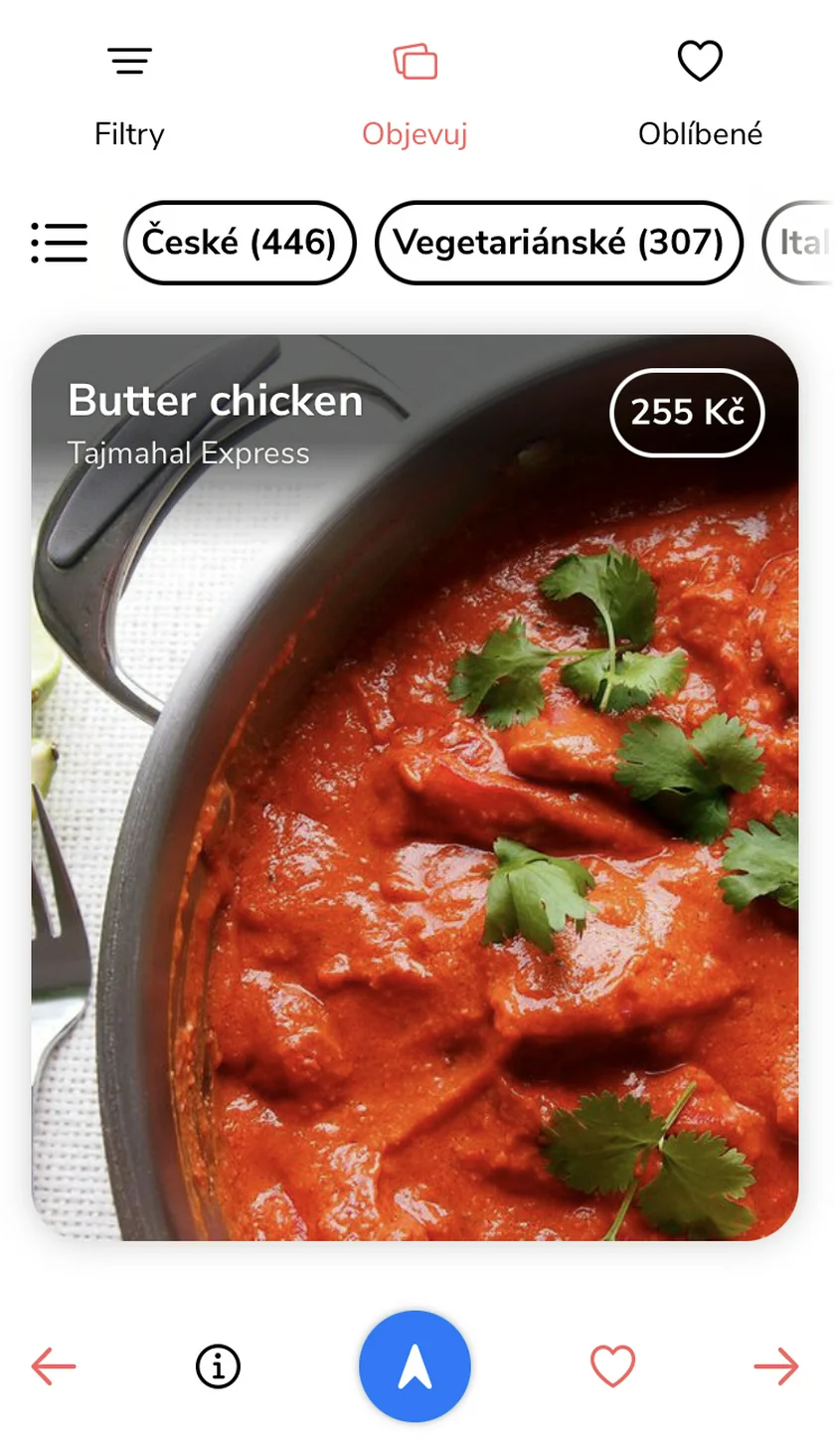Filter by Vegetariánské (307)

559,243
